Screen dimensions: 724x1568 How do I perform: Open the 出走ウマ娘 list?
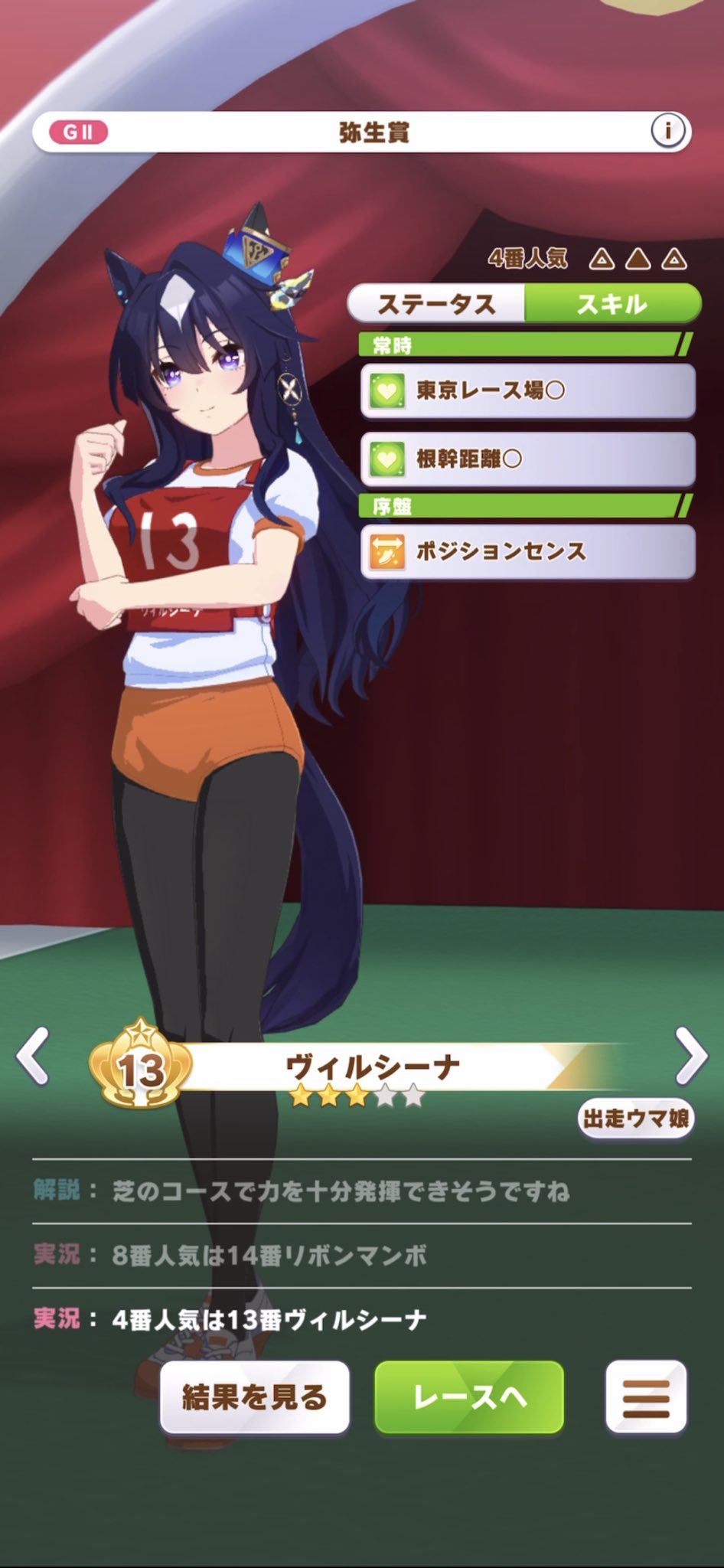coord(635,1119)
